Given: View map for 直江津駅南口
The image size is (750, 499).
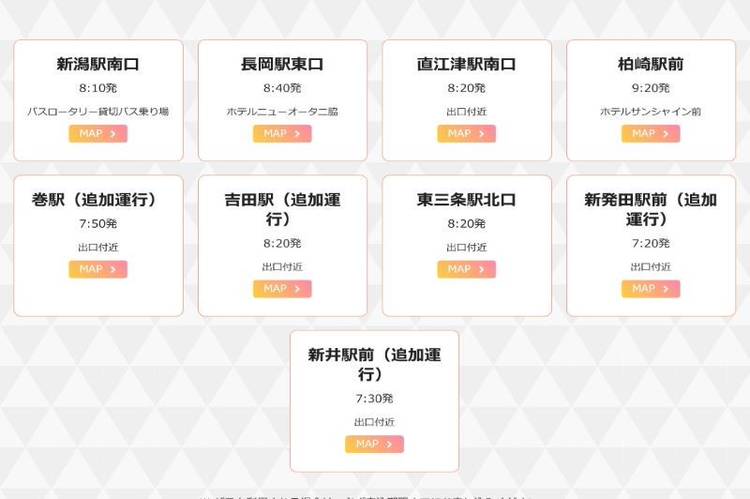Looking at the screenshot, I should (x=466, y=133).
